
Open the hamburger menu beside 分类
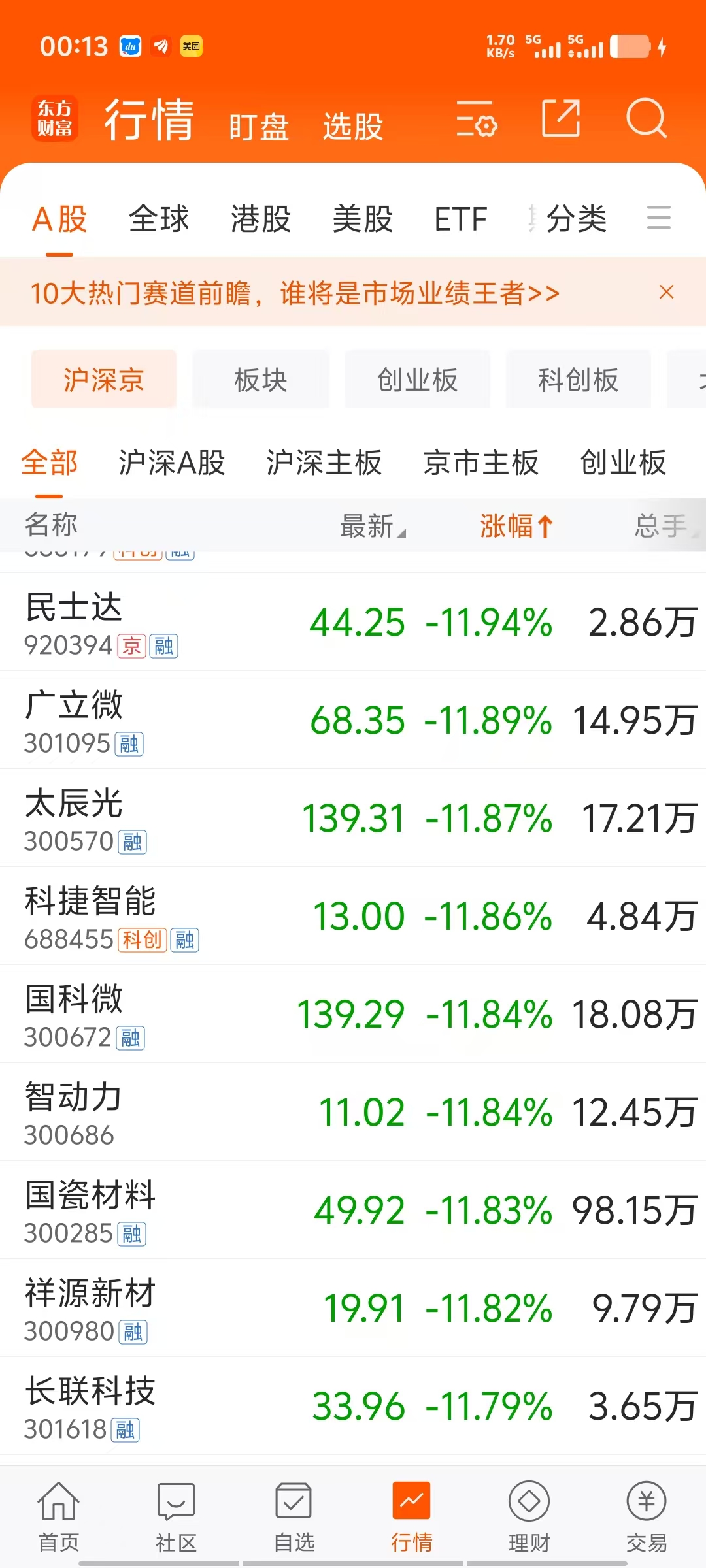[x=659, y=218]
